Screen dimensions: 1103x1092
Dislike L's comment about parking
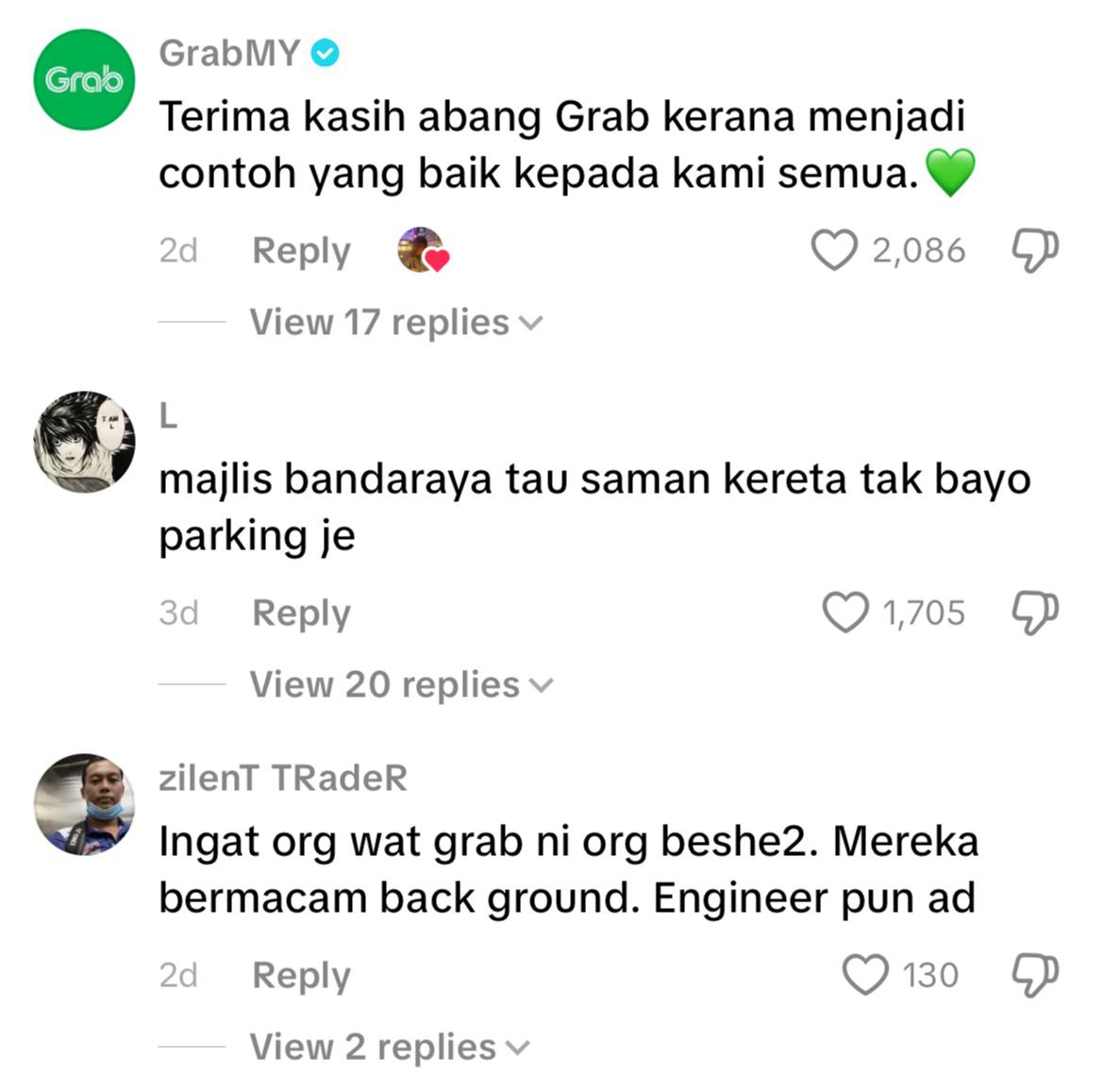point(1034,613)
